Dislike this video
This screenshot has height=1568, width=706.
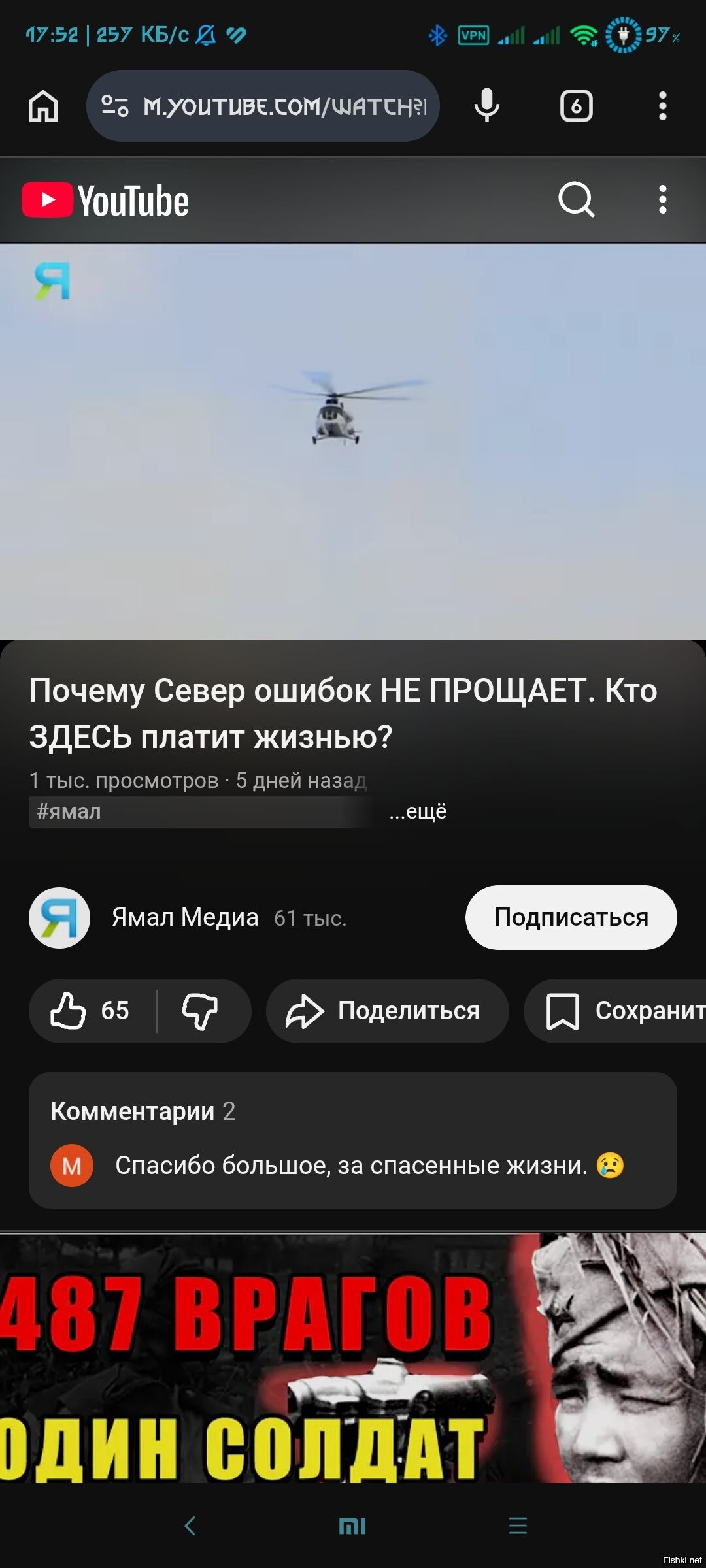pyautogui.click(x=200, y=1011)
